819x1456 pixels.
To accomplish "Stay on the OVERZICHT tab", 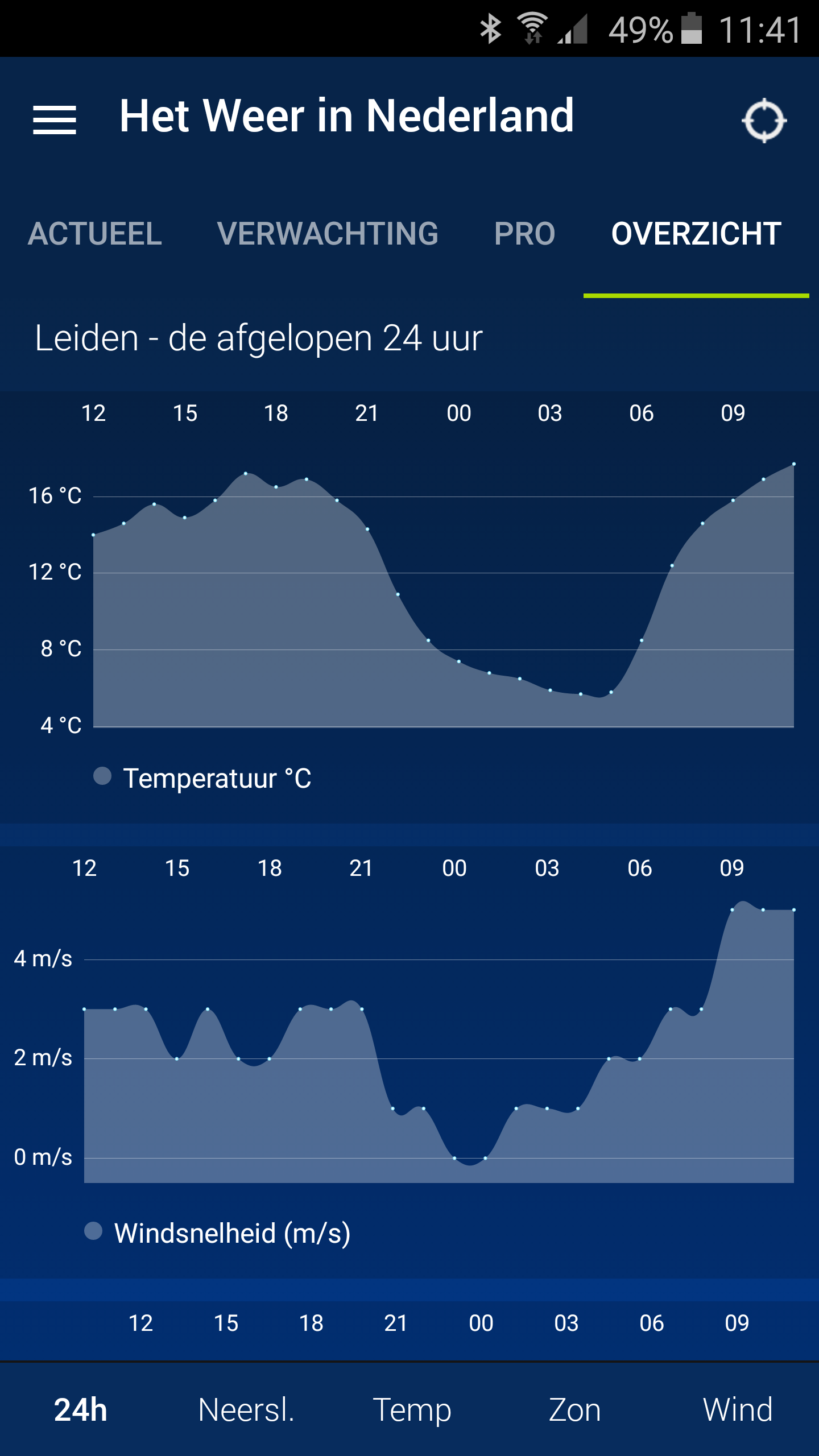I will click(695, 233).
